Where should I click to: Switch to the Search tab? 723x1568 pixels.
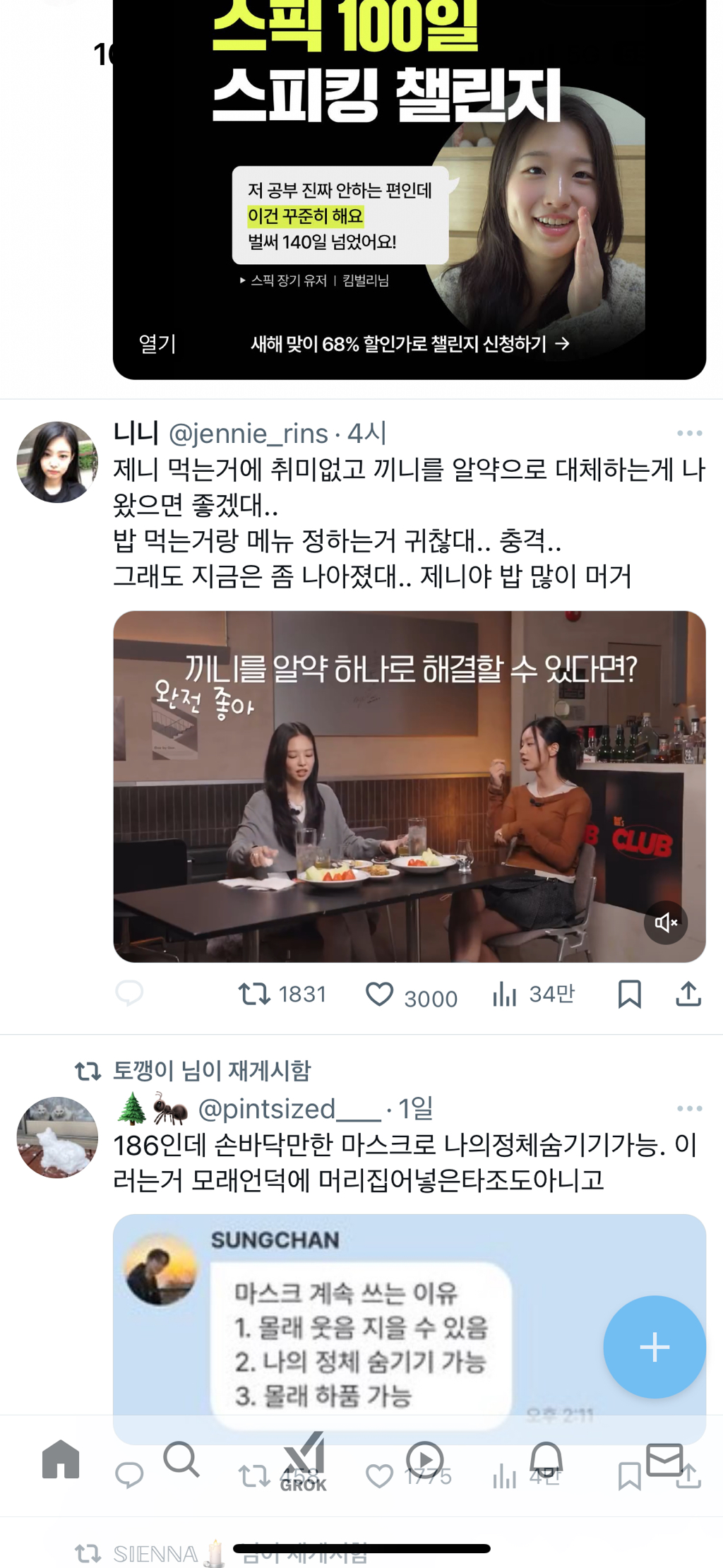[181, 1459]
